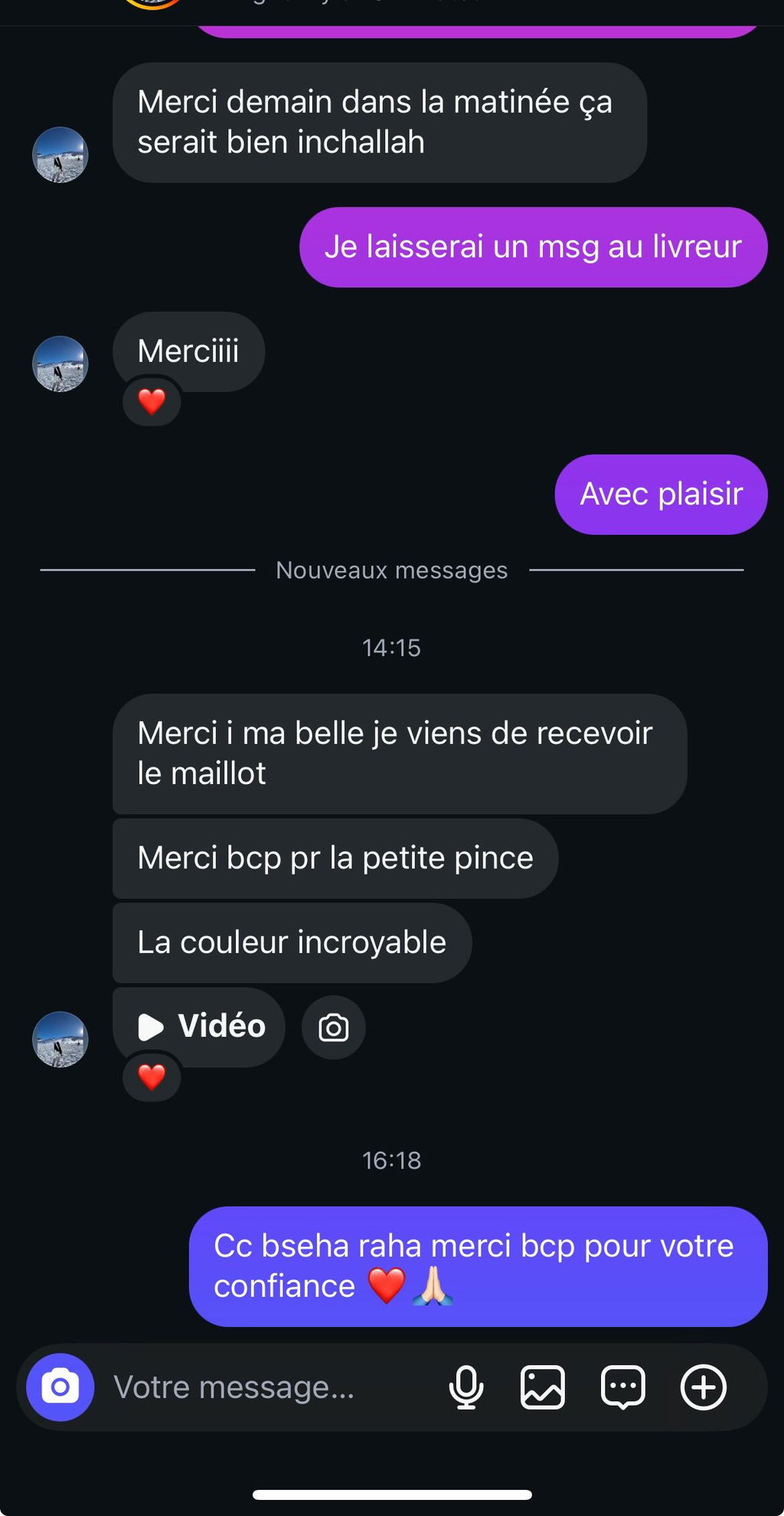This screenshot has width=784, height=1516.
Task: Open the photo gallery picker
Action: click(543, 1387)
